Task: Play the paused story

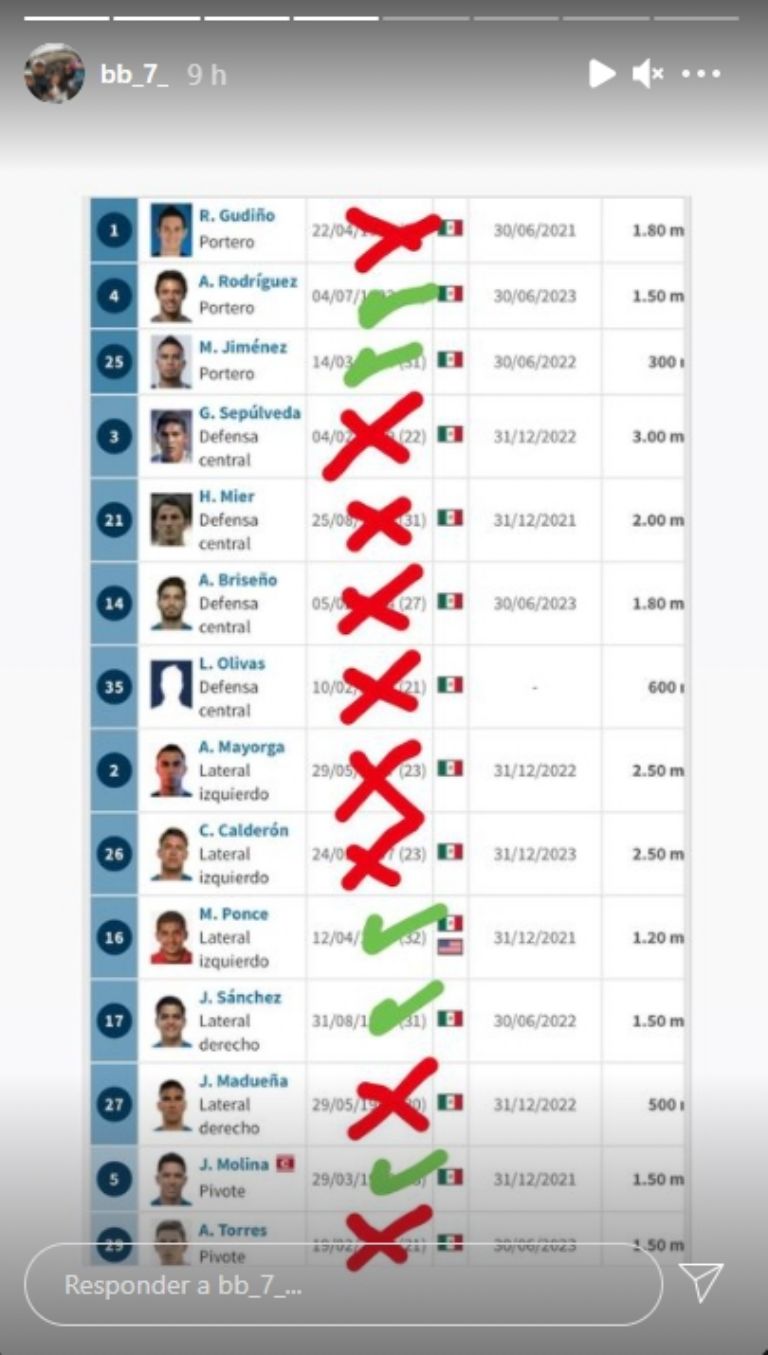Action: point(601,73)
